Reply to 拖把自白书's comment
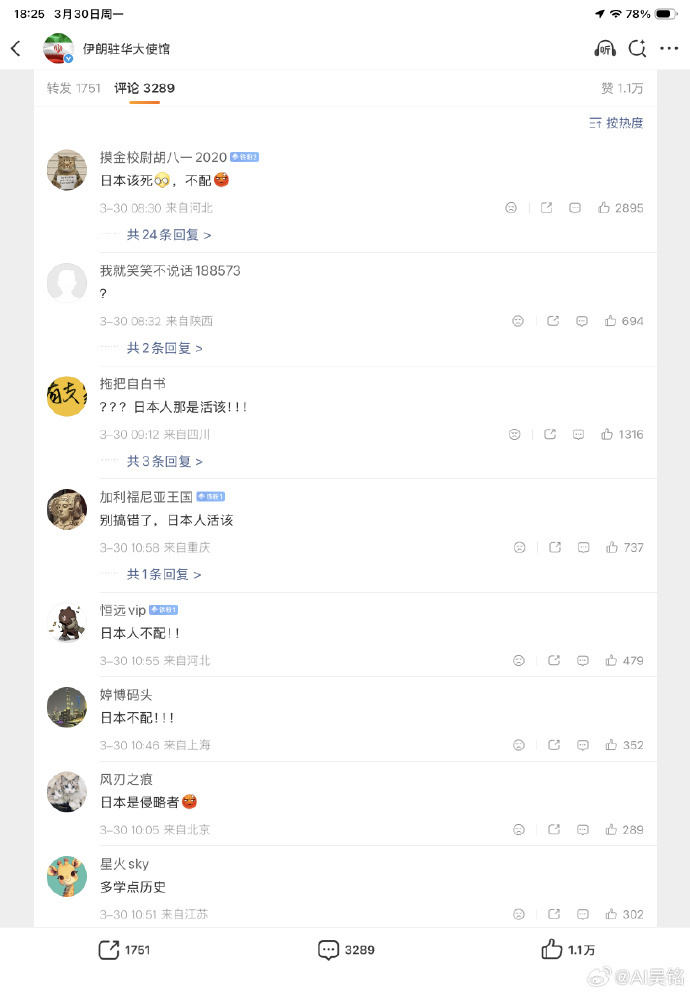This screenshot has width=690, height=993. (x=578, y=435)
